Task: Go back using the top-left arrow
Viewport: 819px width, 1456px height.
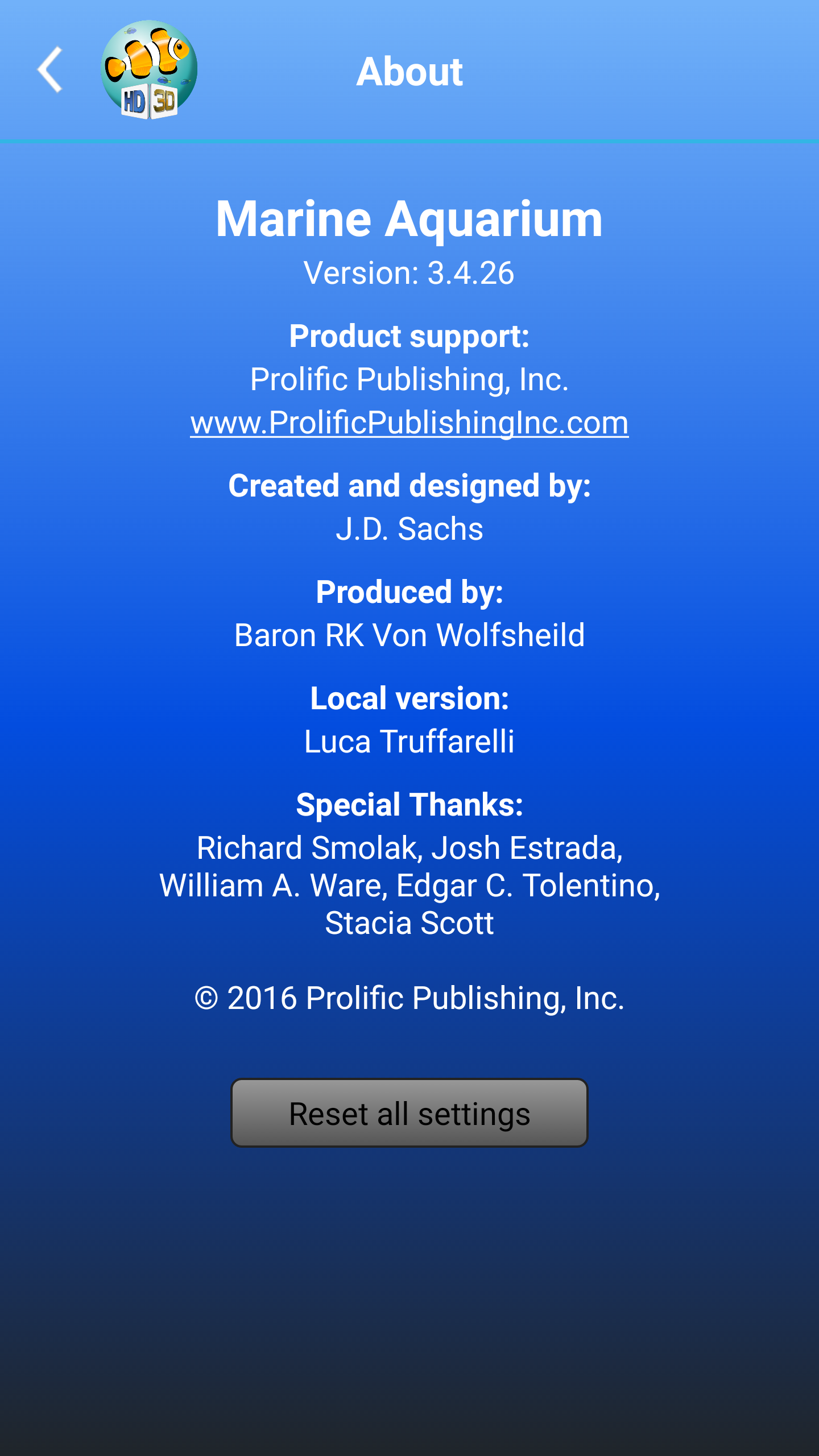Action: [50, 70]
